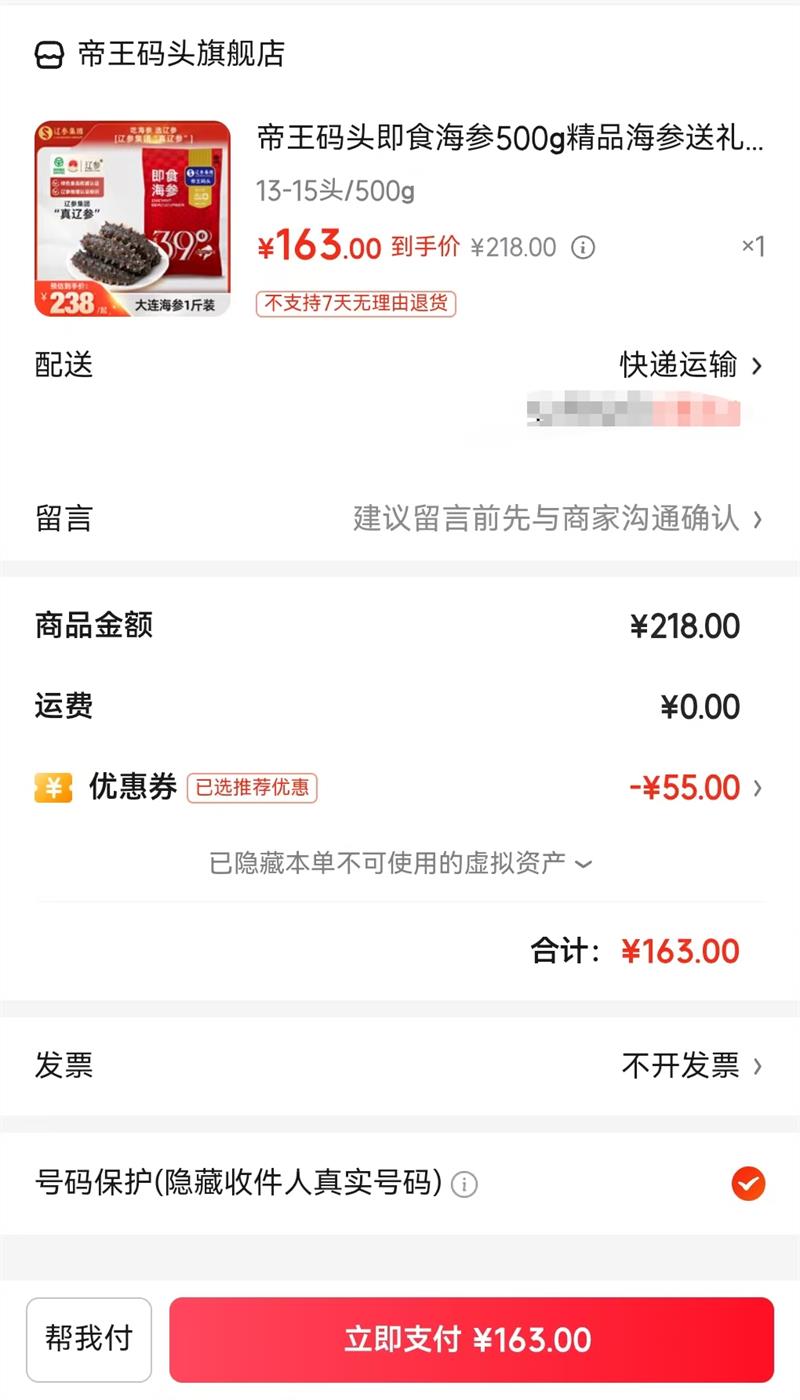Screen dimensions: 800x1400
Task: Pay now with 立即支付 ¥163.00
Action: (x=471, y=1339)
